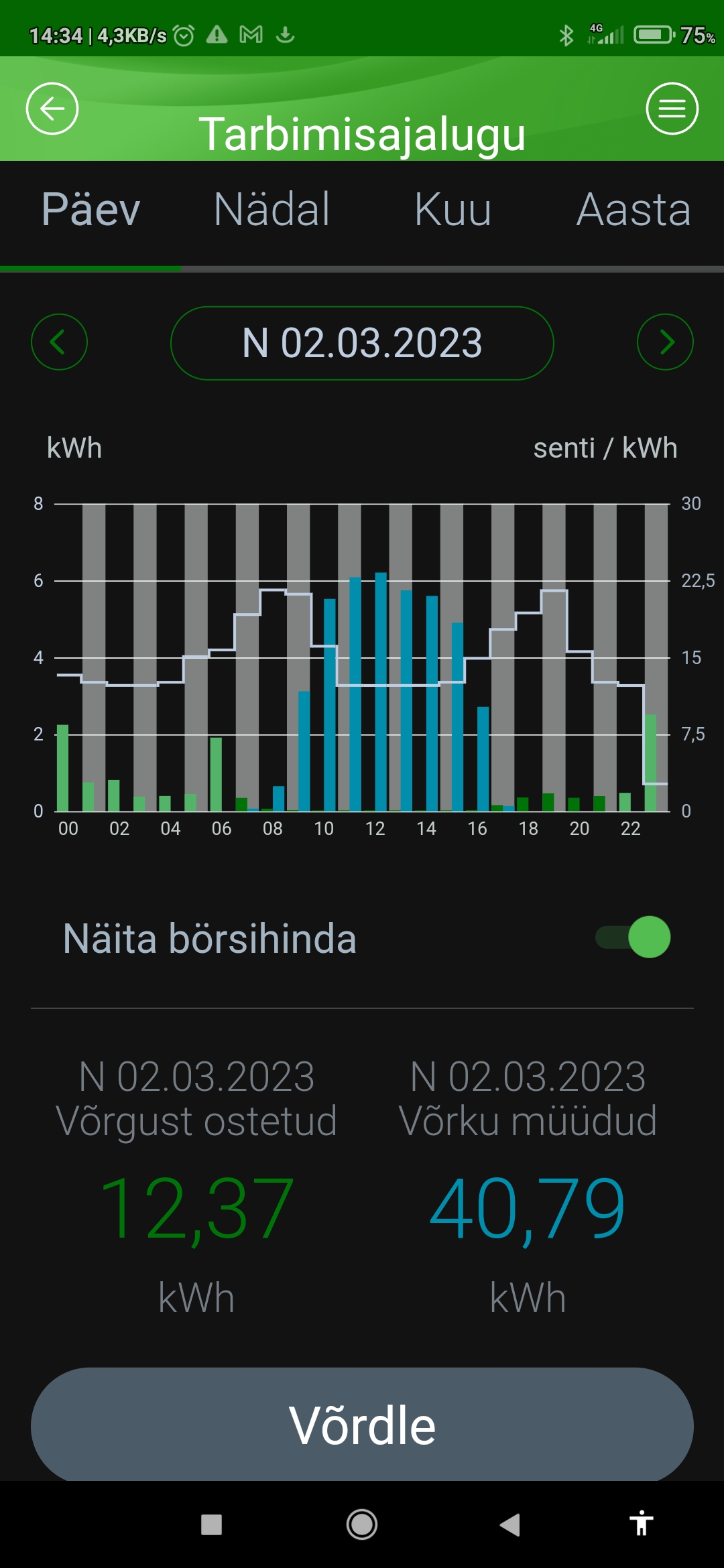Image resolution: width=724 pixels, height=1568 pixels.
Task: Switch to the Nädal tab
Action: point(271,210)
